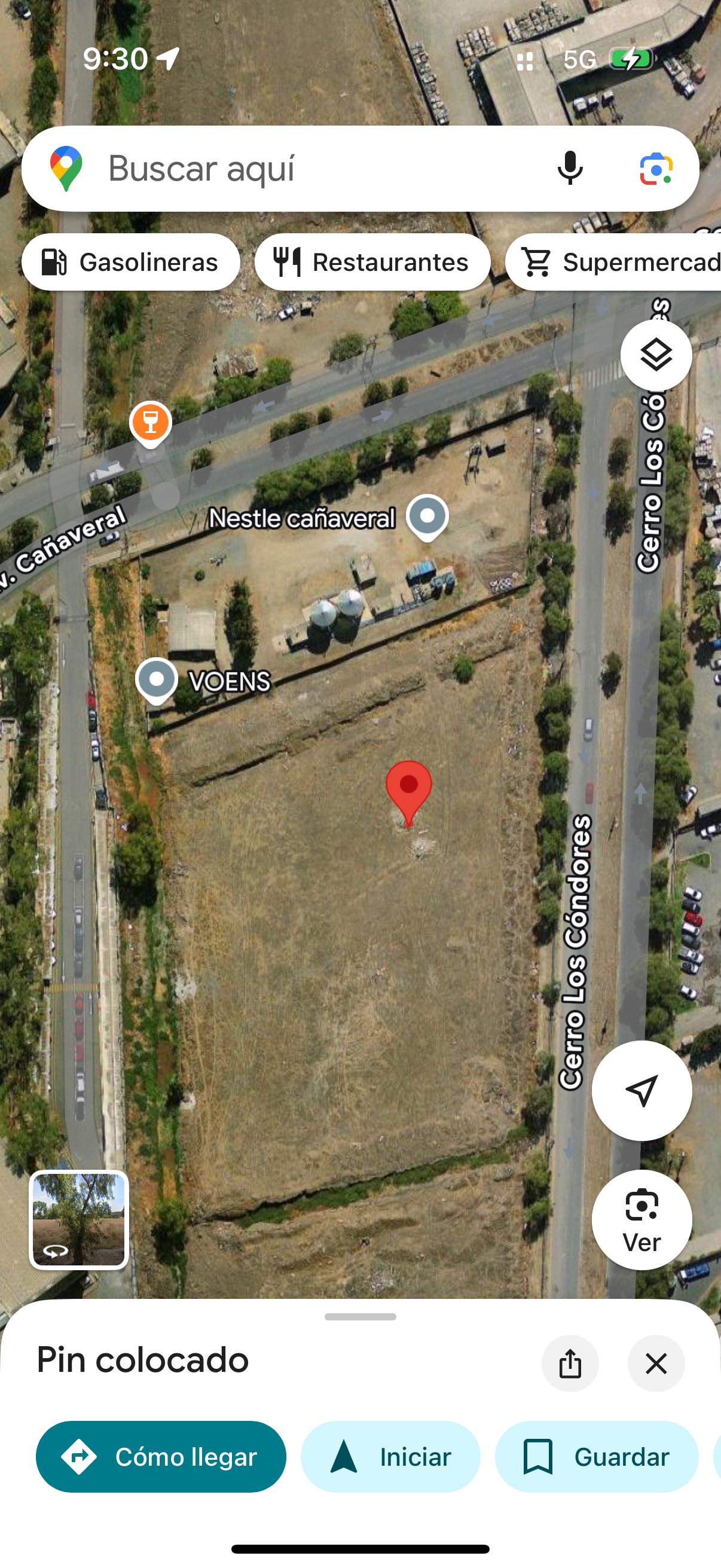721x1568 pixels.
Task: Dismiss the 'Pin colocado' panel
Action: (x=656, y=1363)
